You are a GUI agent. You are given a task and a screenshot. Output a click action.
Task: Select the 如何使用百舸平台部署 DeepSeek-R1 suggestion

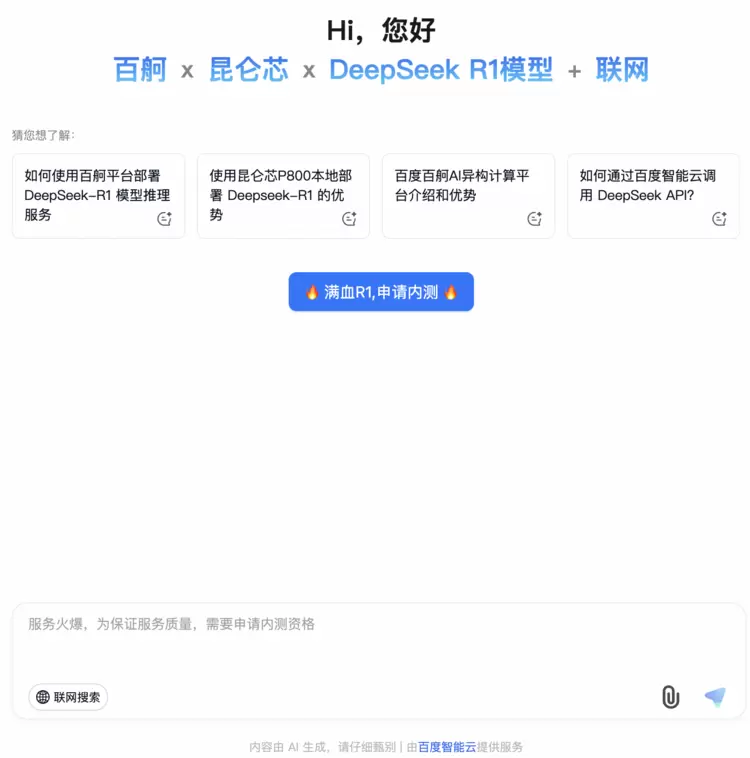click(98, 195)
